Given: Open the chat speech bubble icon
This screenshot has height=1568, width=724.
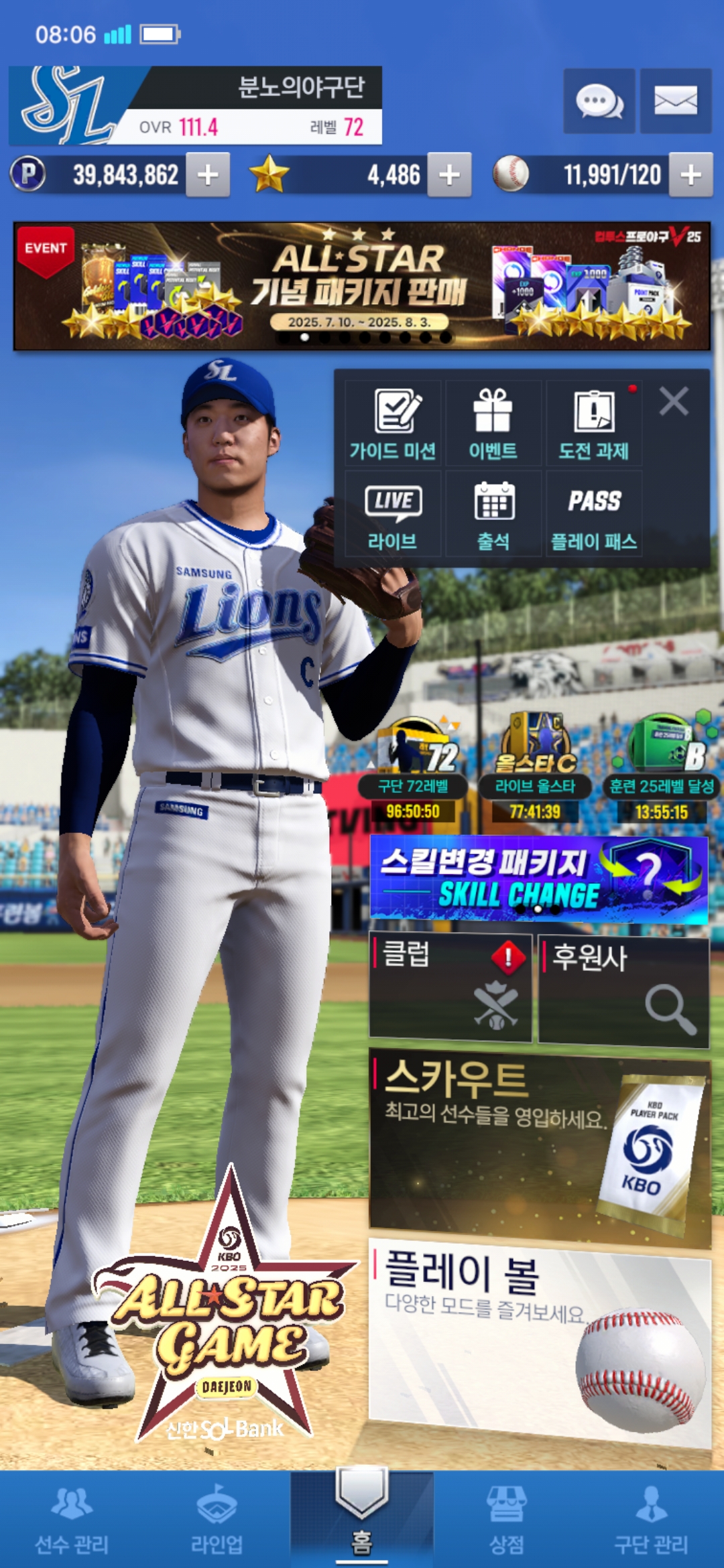Looking at the screenshot, I should point(599,101).
